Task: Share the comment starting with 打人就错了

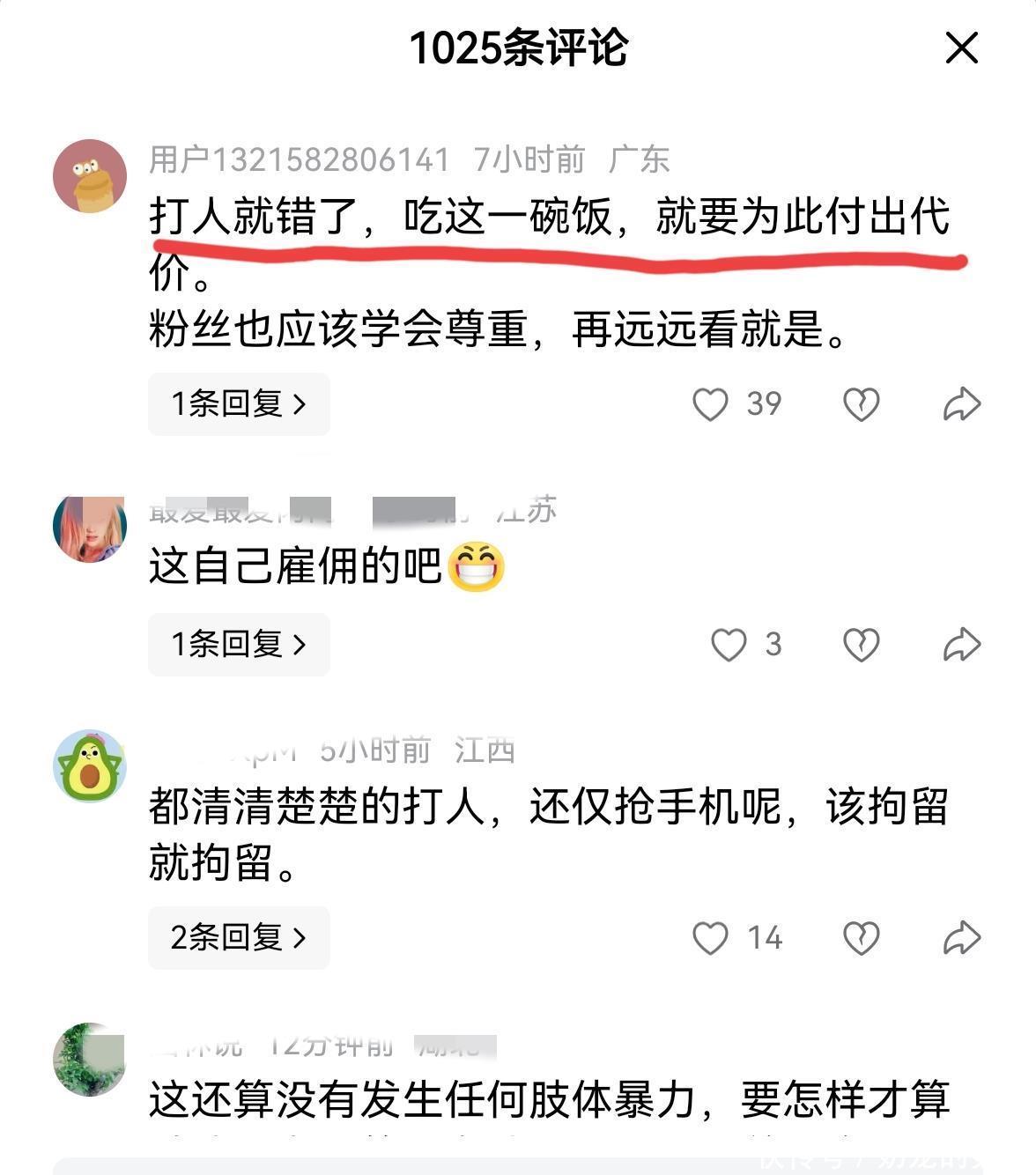Action: coord(962,404)
